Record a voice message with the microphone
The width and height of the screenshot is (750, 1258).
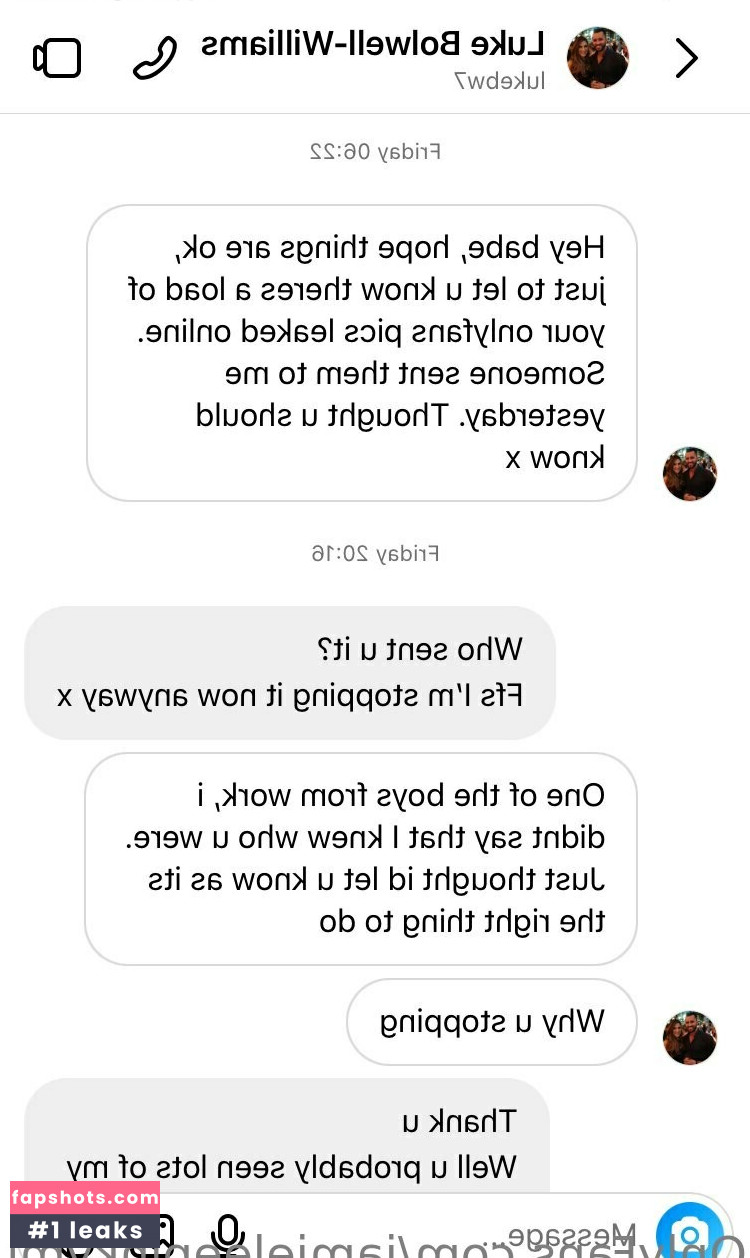point(228,1233)
